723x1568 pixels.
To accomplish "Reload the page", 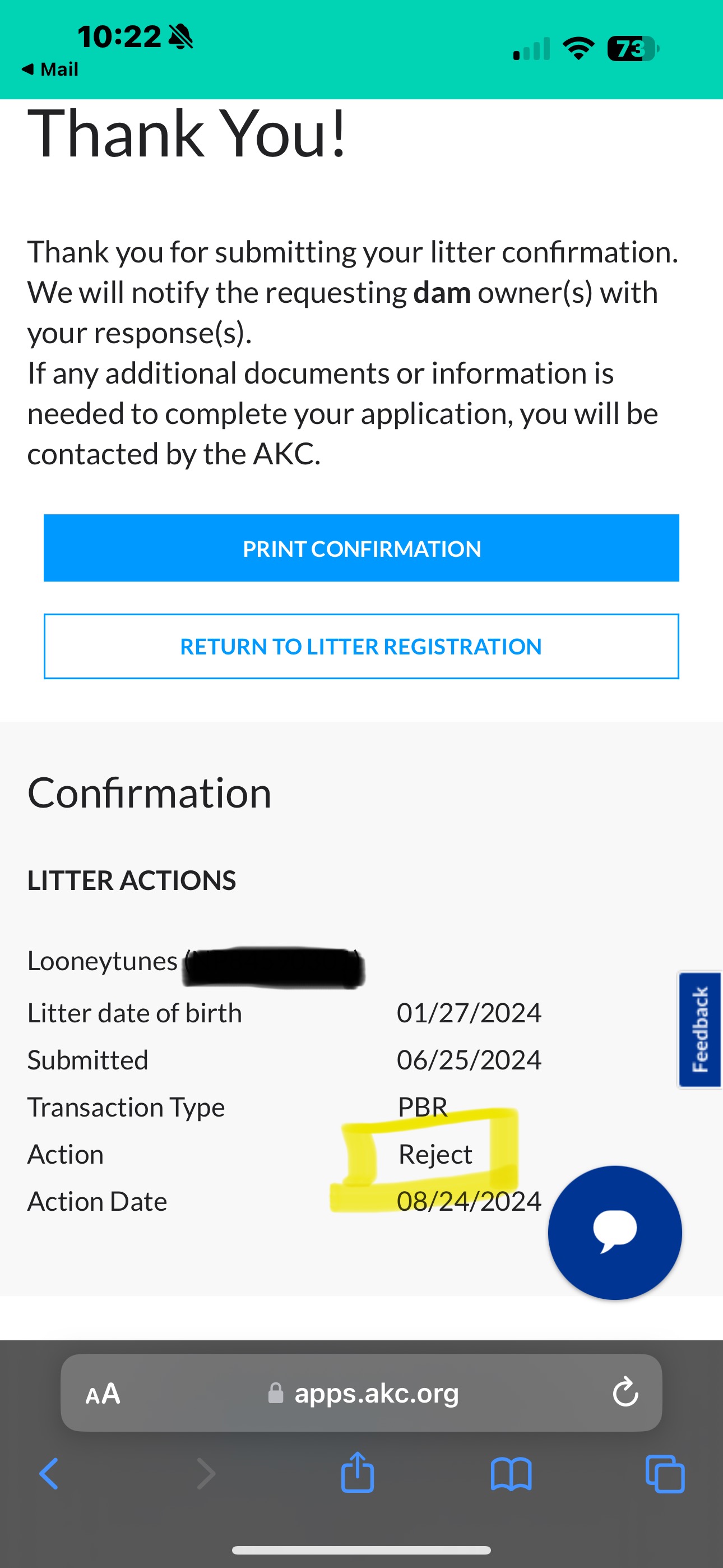I will click(625, 1392).
